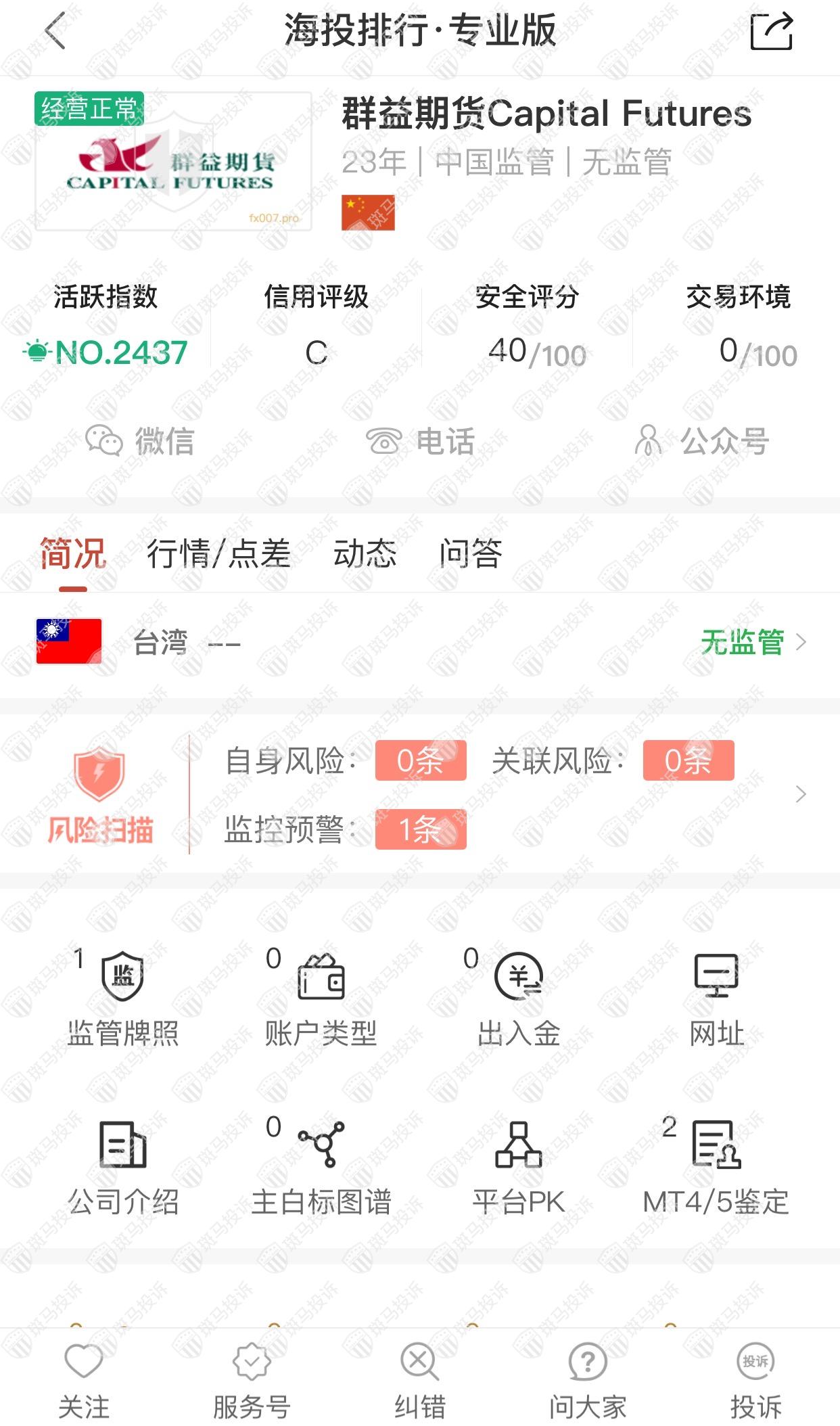Switch to the 行情/点差 tab
The width and height of the screenshot is (840, 1426).
tap(218, 553)
